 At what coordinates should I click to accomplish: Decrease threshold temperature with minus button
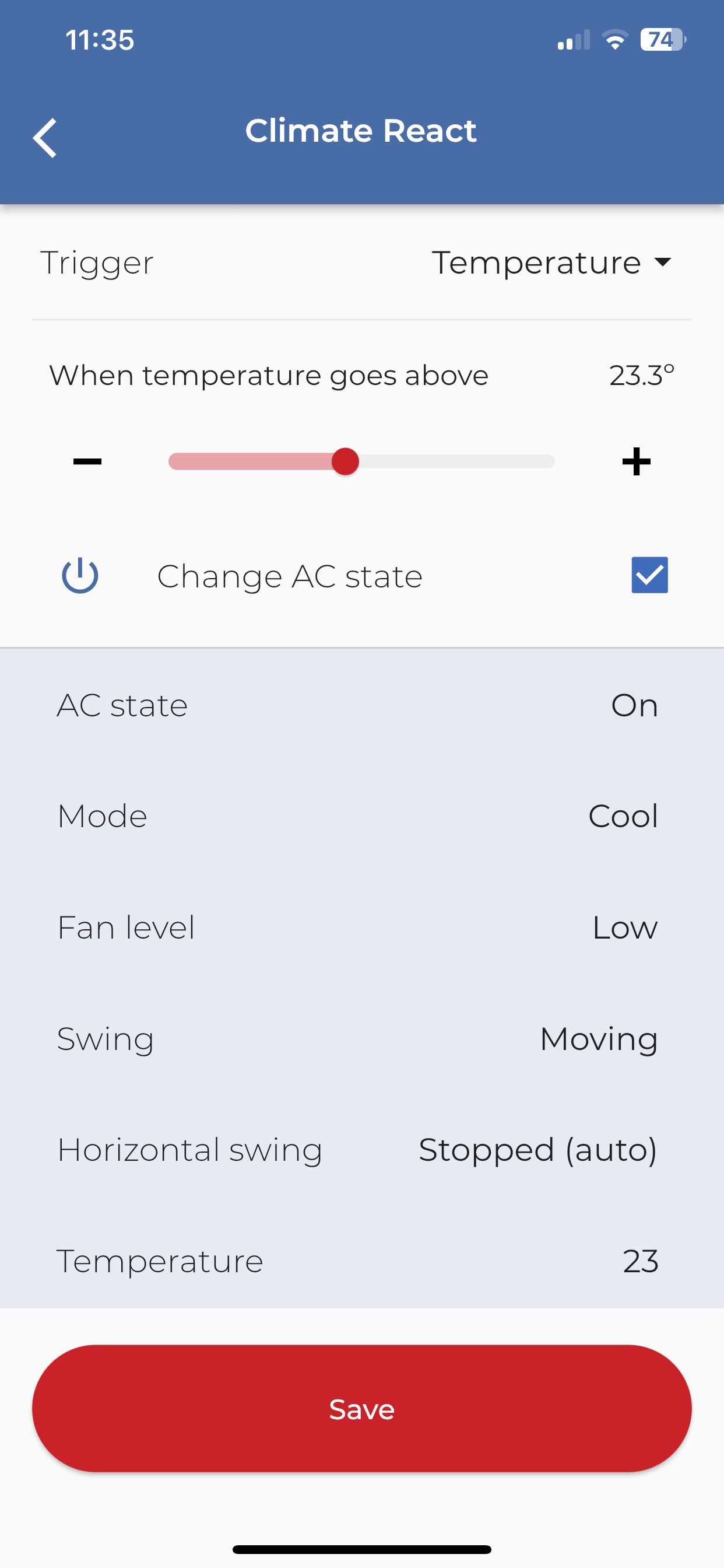click(87, 461)
